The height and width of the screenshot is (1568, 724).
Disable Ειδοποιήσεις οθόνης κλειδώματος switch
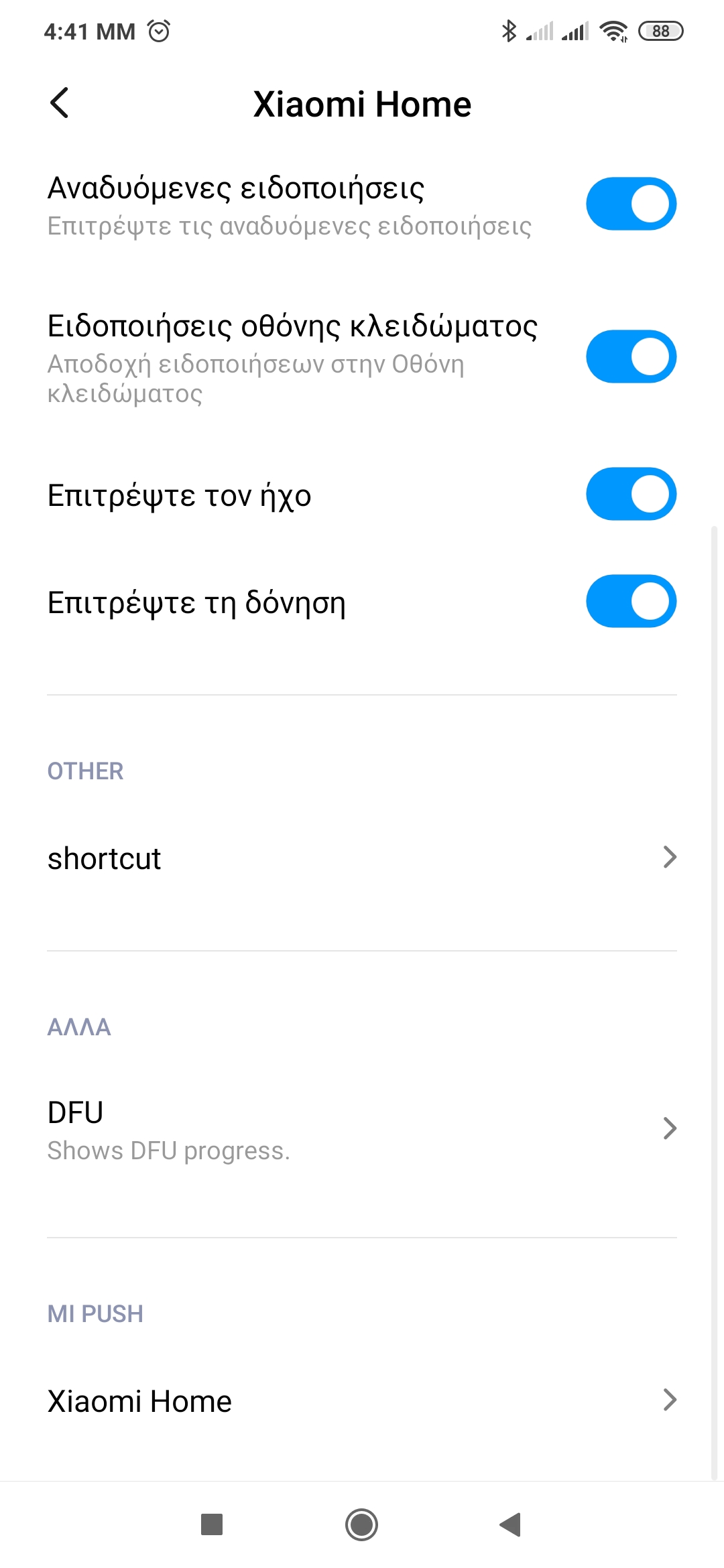point(630,356)
